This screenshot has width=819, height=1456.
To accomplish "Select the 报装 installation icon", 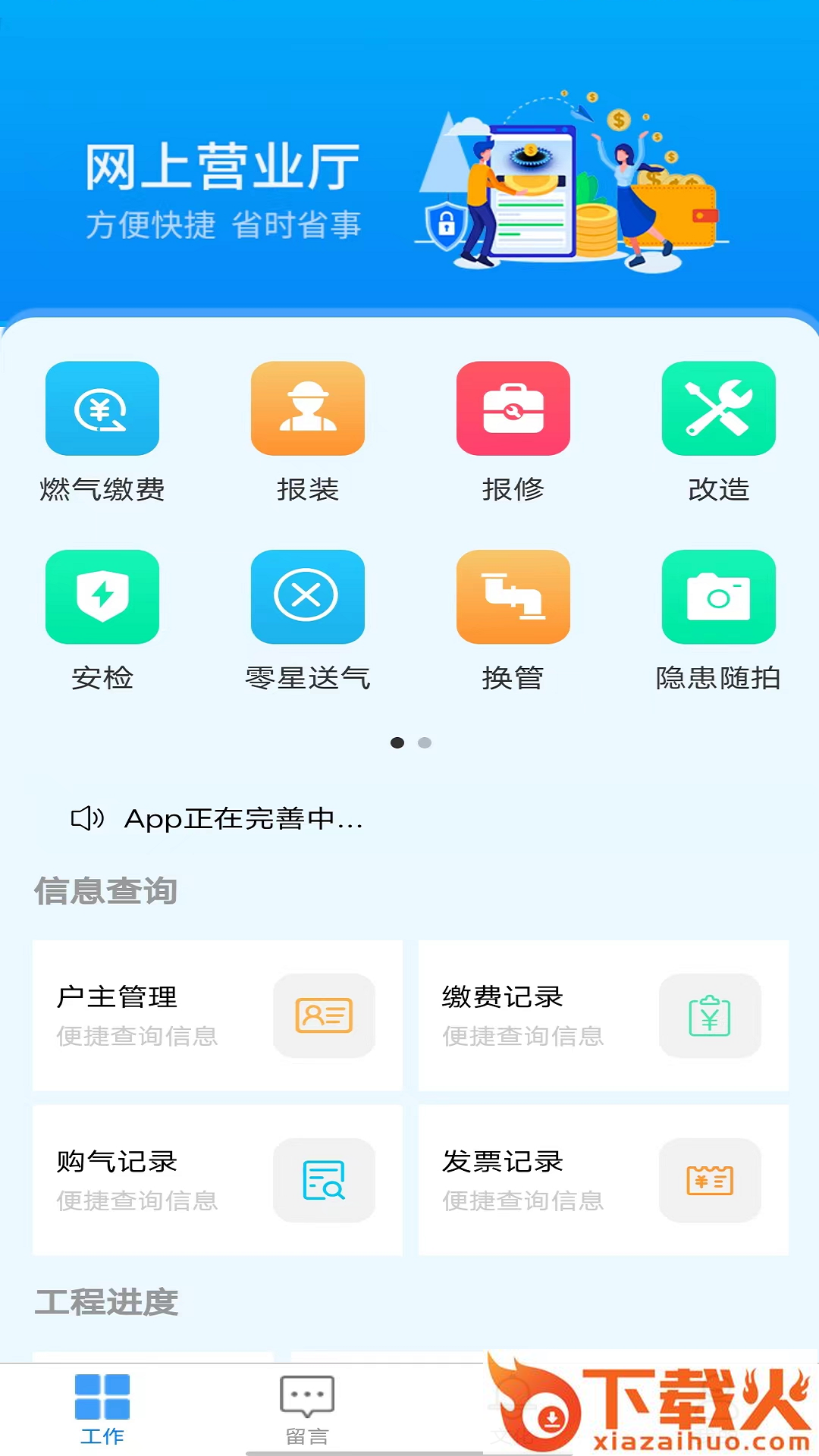I will [308, 408].
